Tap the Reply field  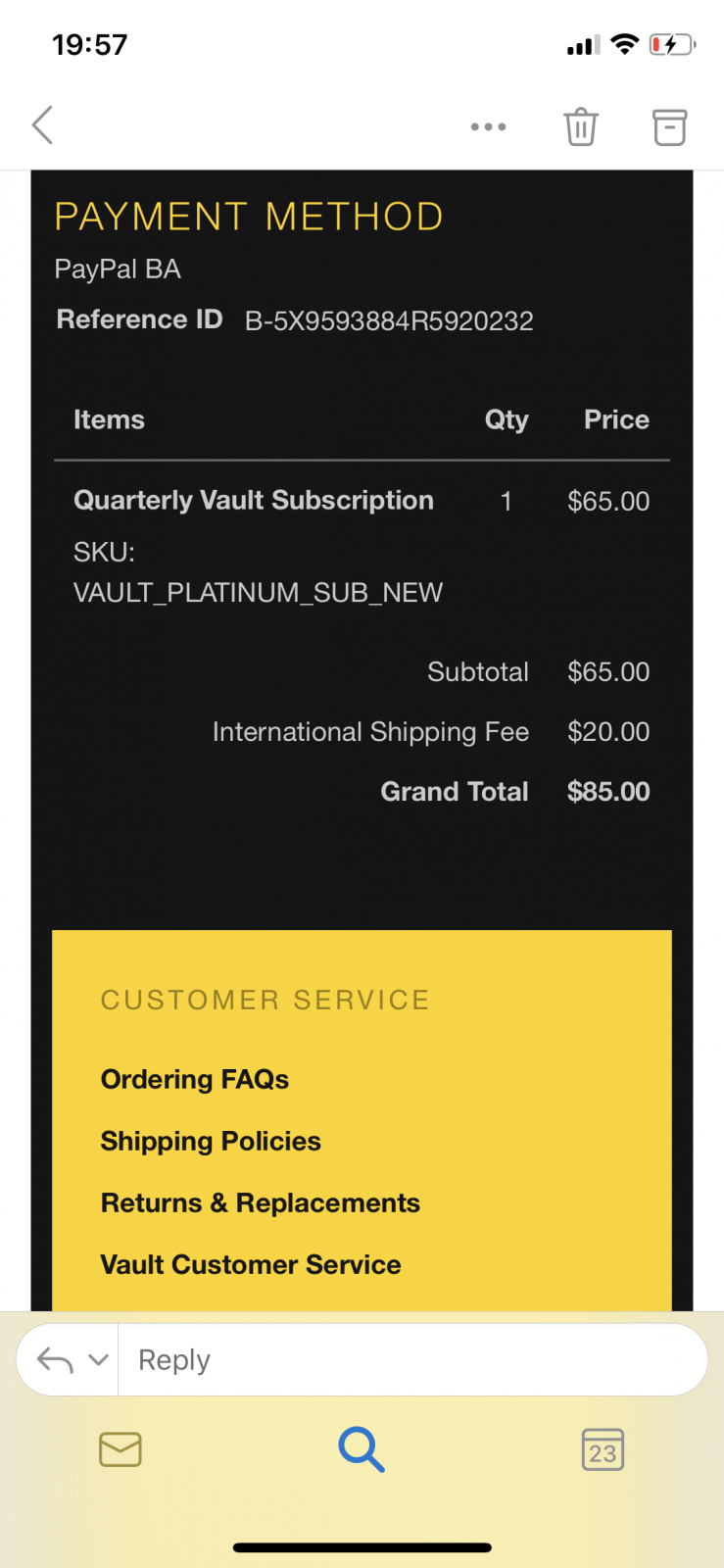click(x=412, y=1359)
